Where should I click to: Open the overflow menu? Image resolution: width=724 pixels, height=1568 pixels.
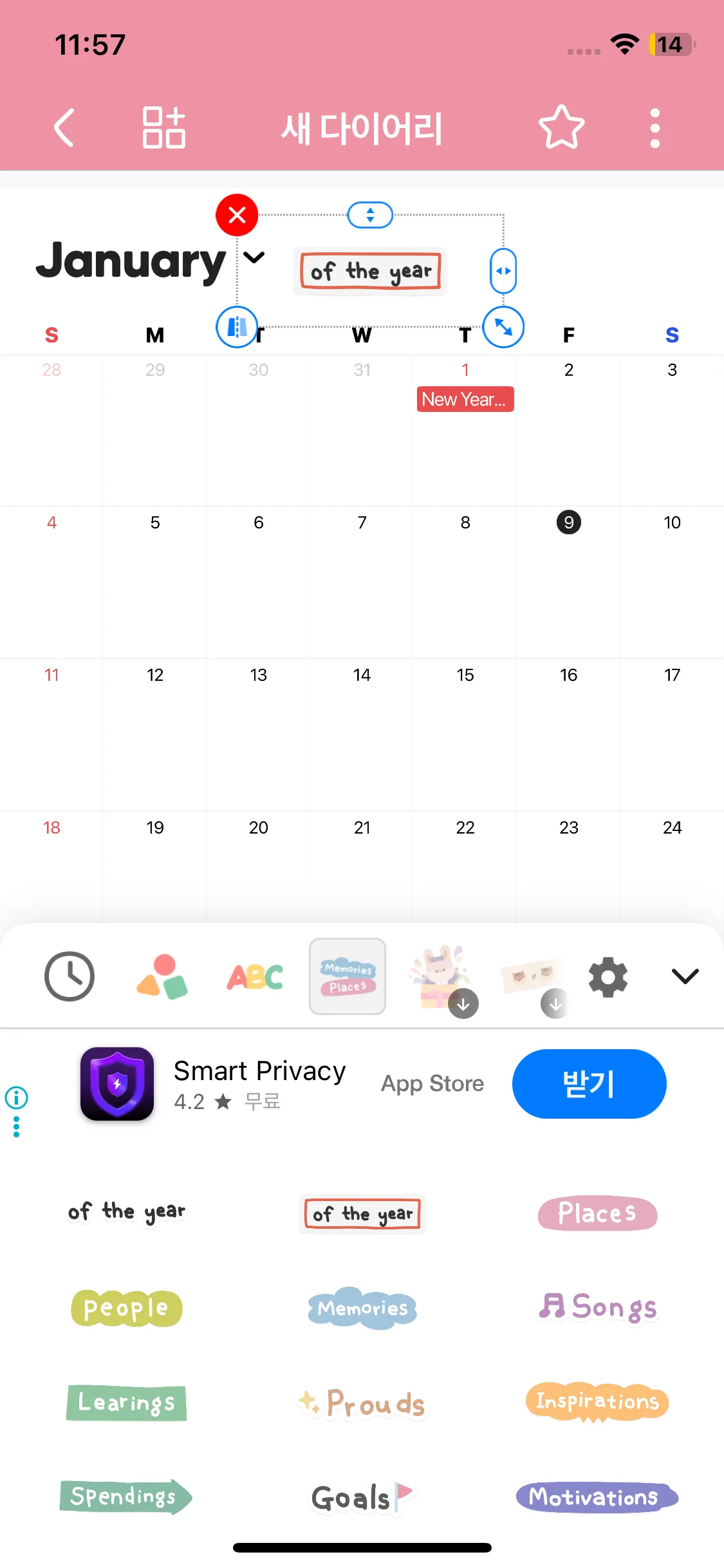coord(654,127)
